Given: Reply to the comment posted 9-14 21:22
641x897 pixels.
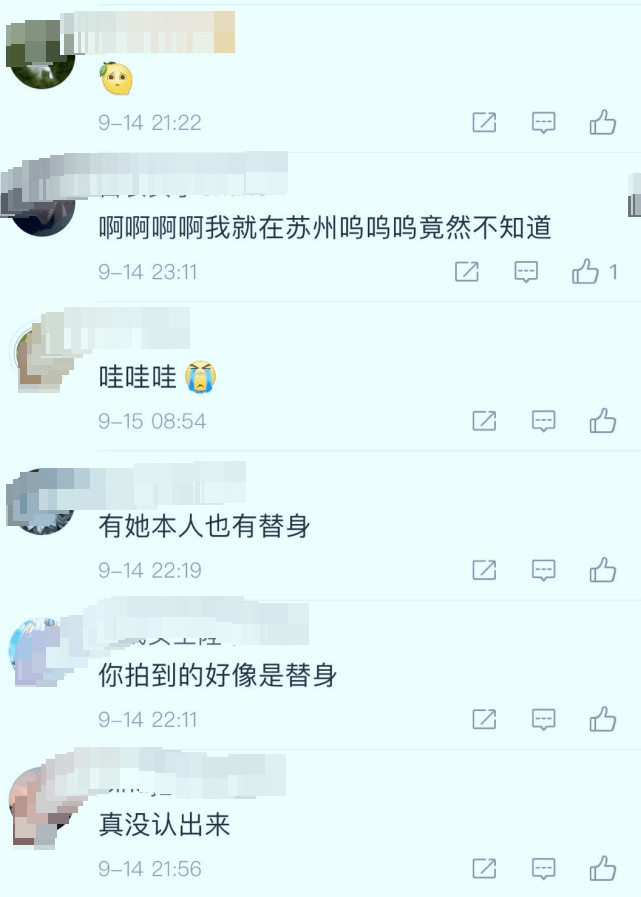Looking at the screenshot, I should pyautogui.click(x=543, y=123).
